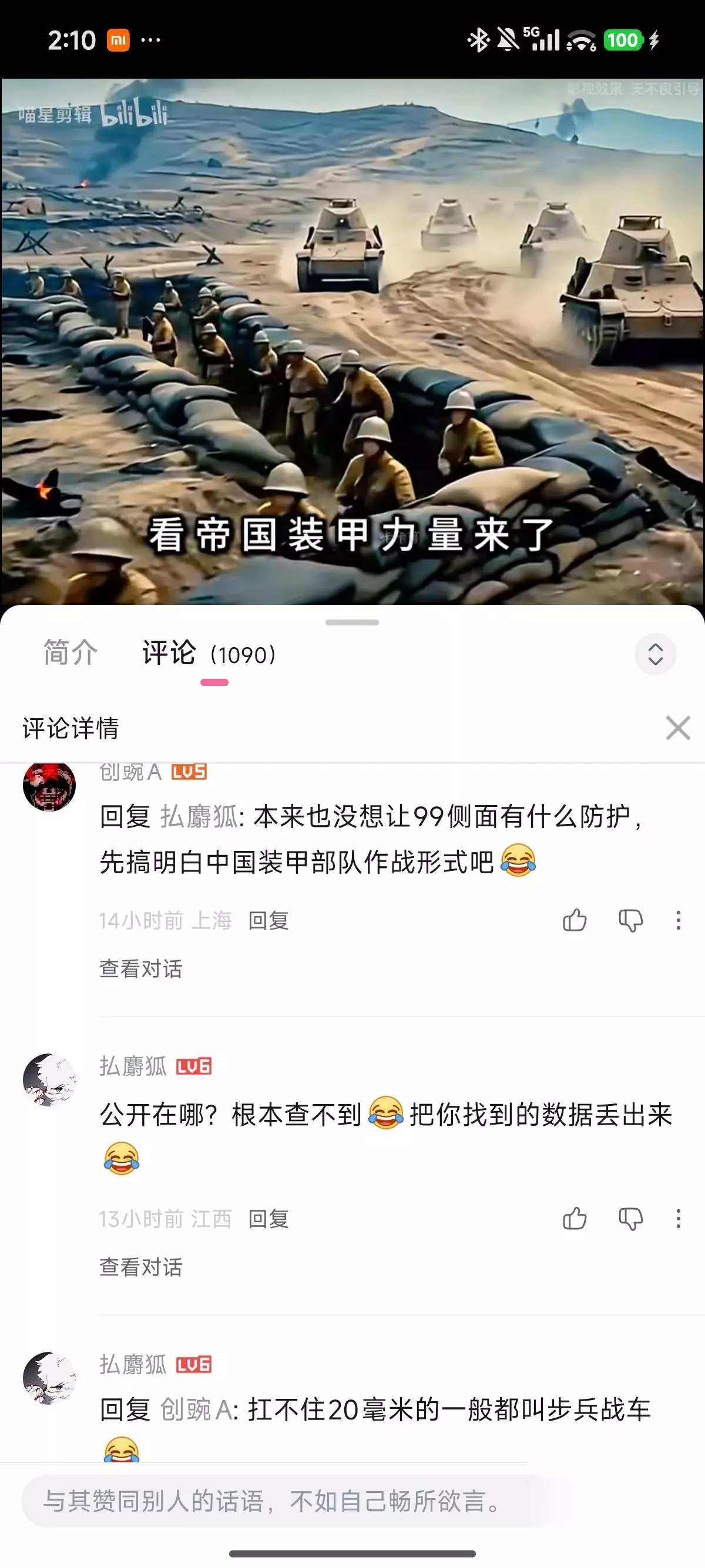The height and width of the screenshot is (1568, 705).
Task: Dislike the comment posted 13小时前 from 江西
Action: [631, 1219]
